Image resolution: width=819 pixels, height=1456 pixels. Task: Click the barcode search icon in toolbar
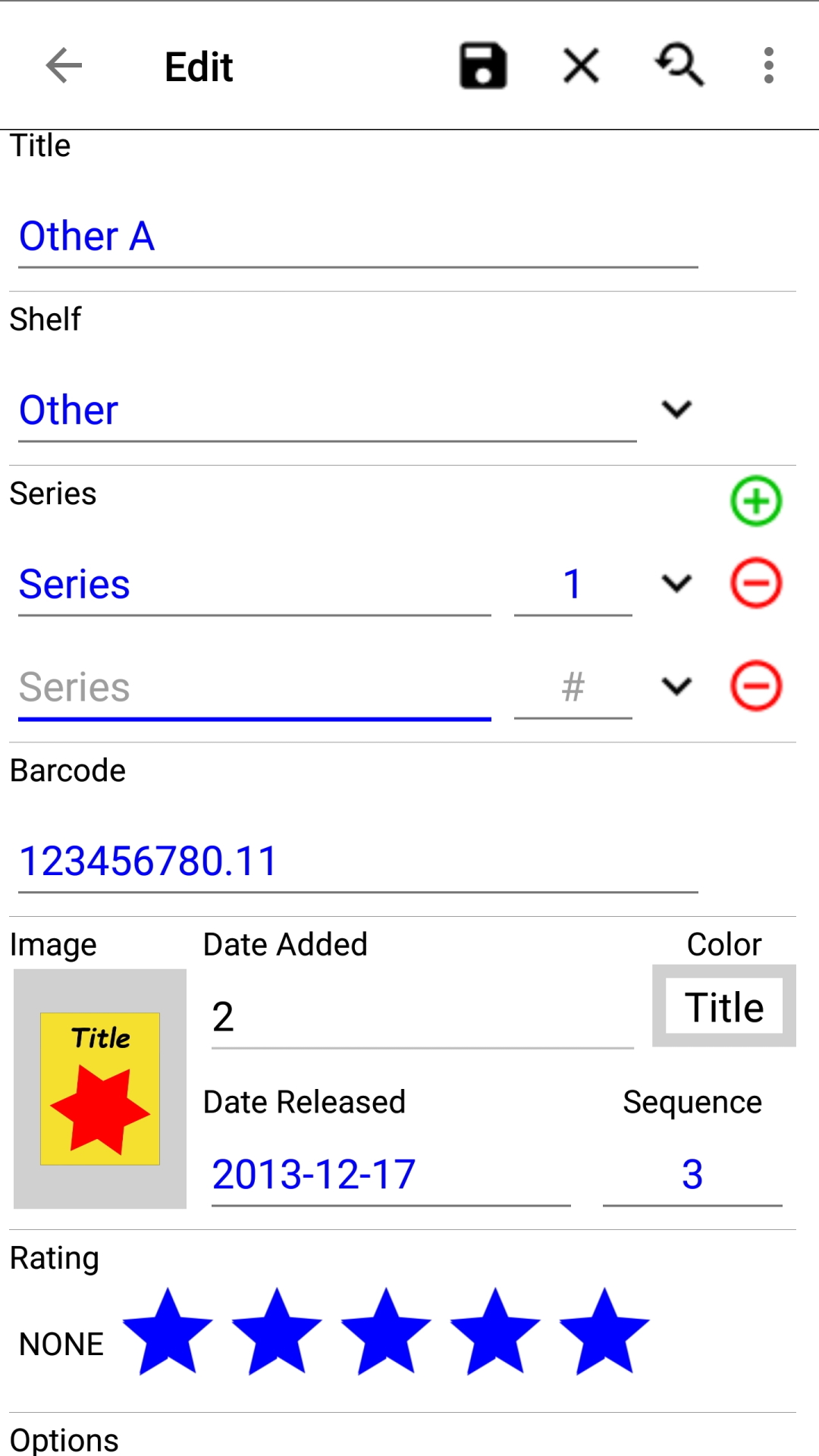coord(679,66)
